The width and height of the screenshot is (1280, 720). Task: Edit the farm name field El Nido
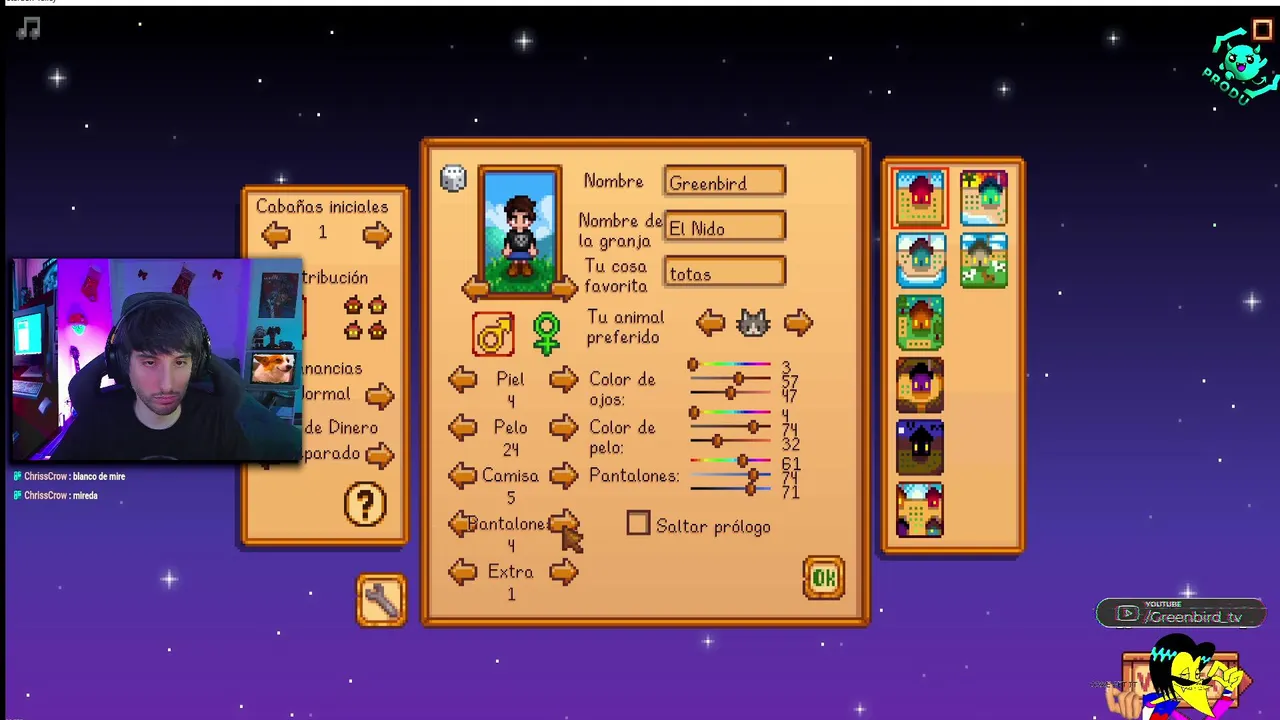coord(725,228)
